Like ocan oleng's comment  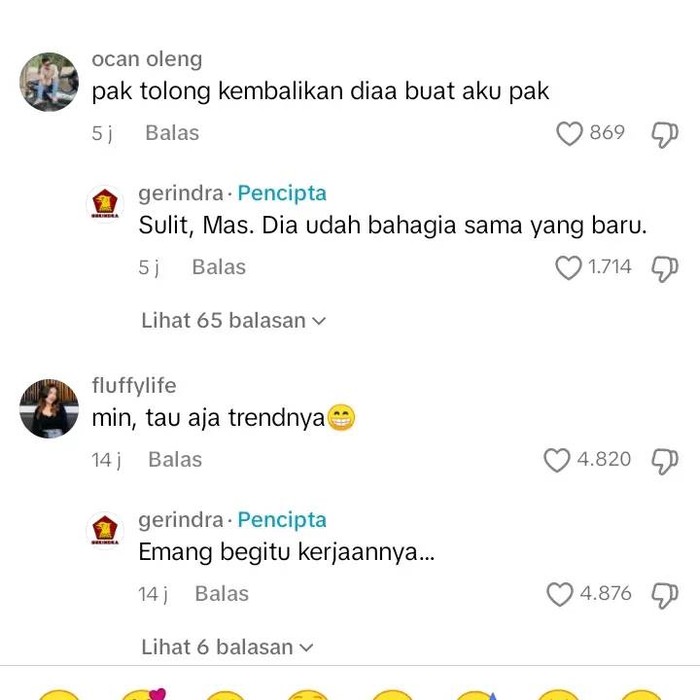569,134
